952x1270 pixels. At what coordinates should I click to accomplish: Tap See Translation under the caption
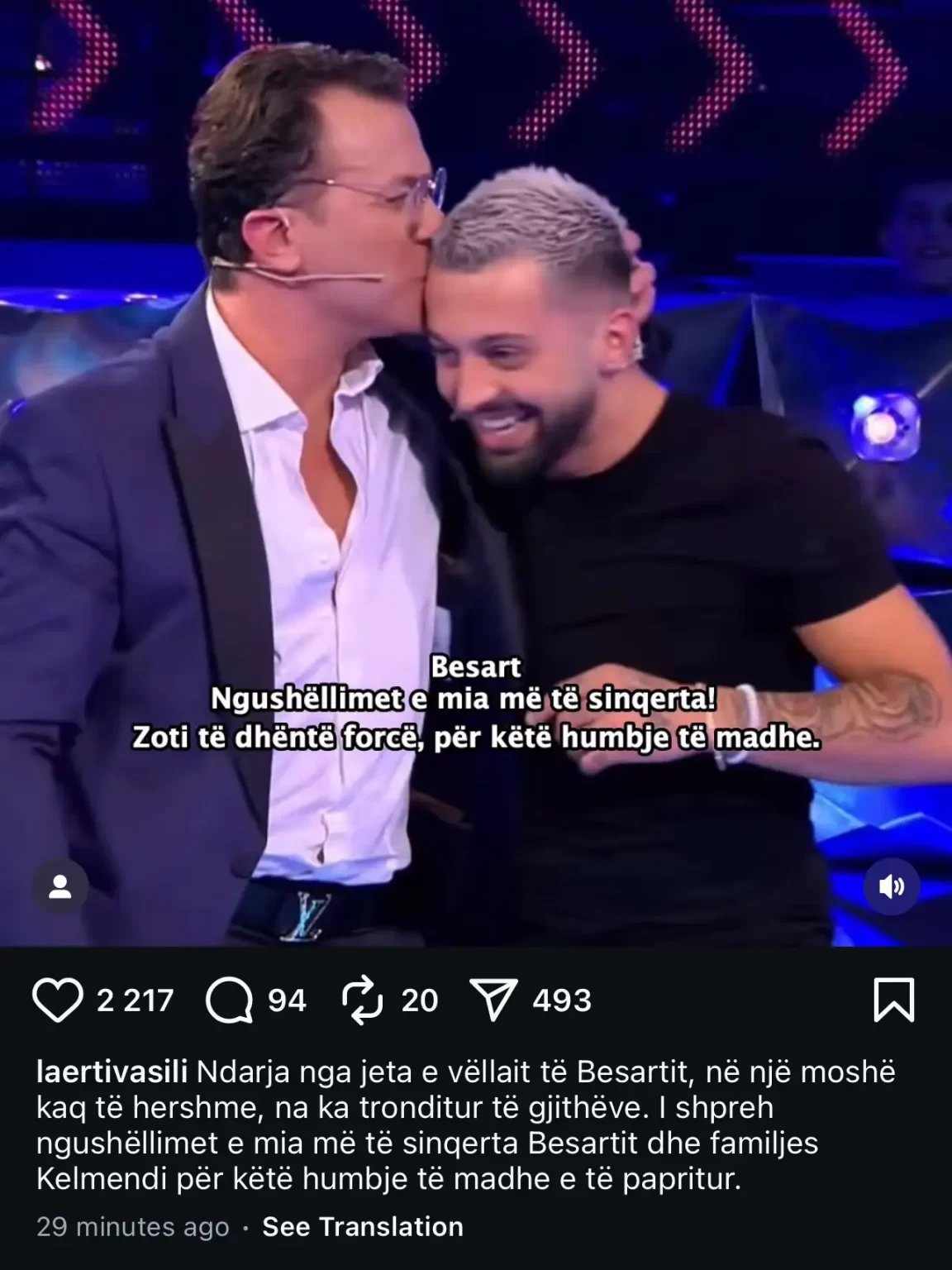[x=362, y=1226]
